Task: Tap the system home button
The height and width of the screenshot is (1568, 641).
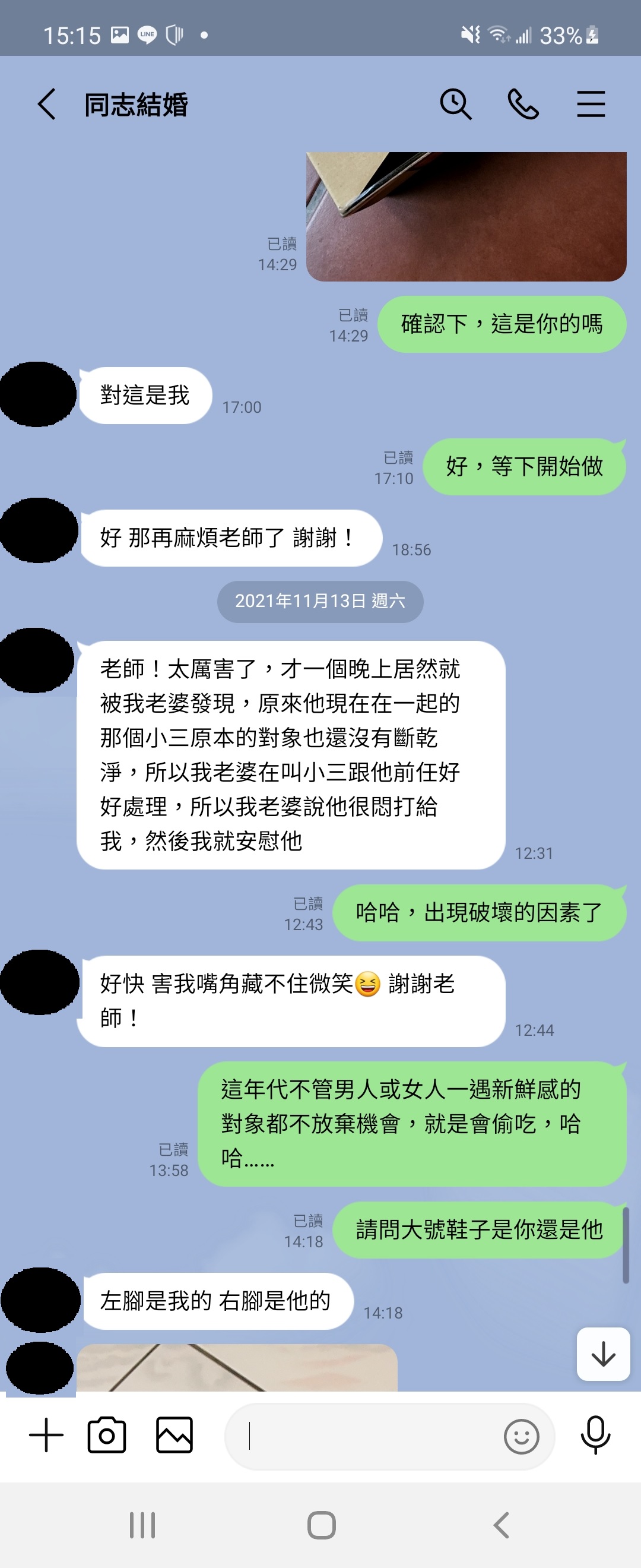Action: pyautogui.click(x=321, y=1525)
